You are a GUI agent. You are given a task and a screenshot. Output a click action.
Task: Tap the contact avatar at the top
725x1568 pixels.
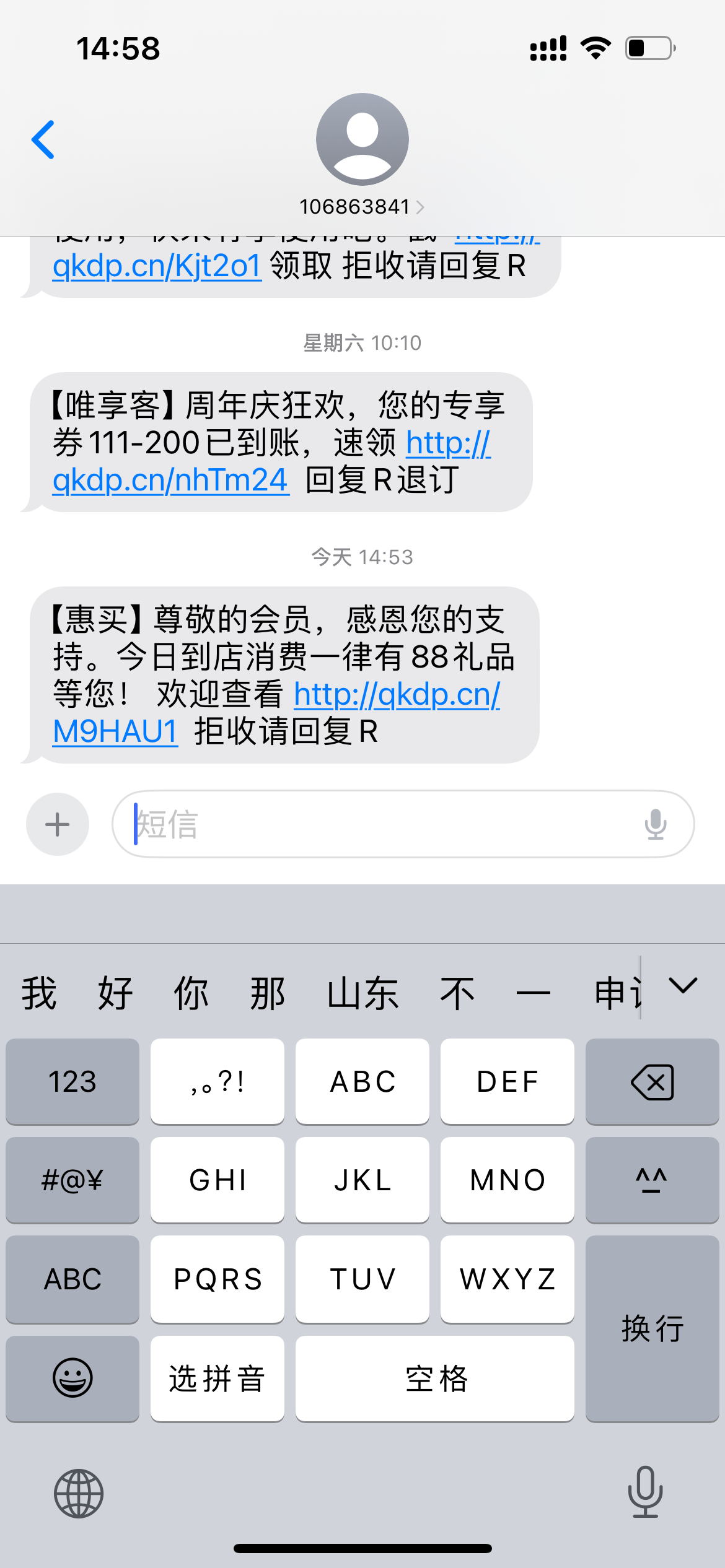tap(362, 139)
